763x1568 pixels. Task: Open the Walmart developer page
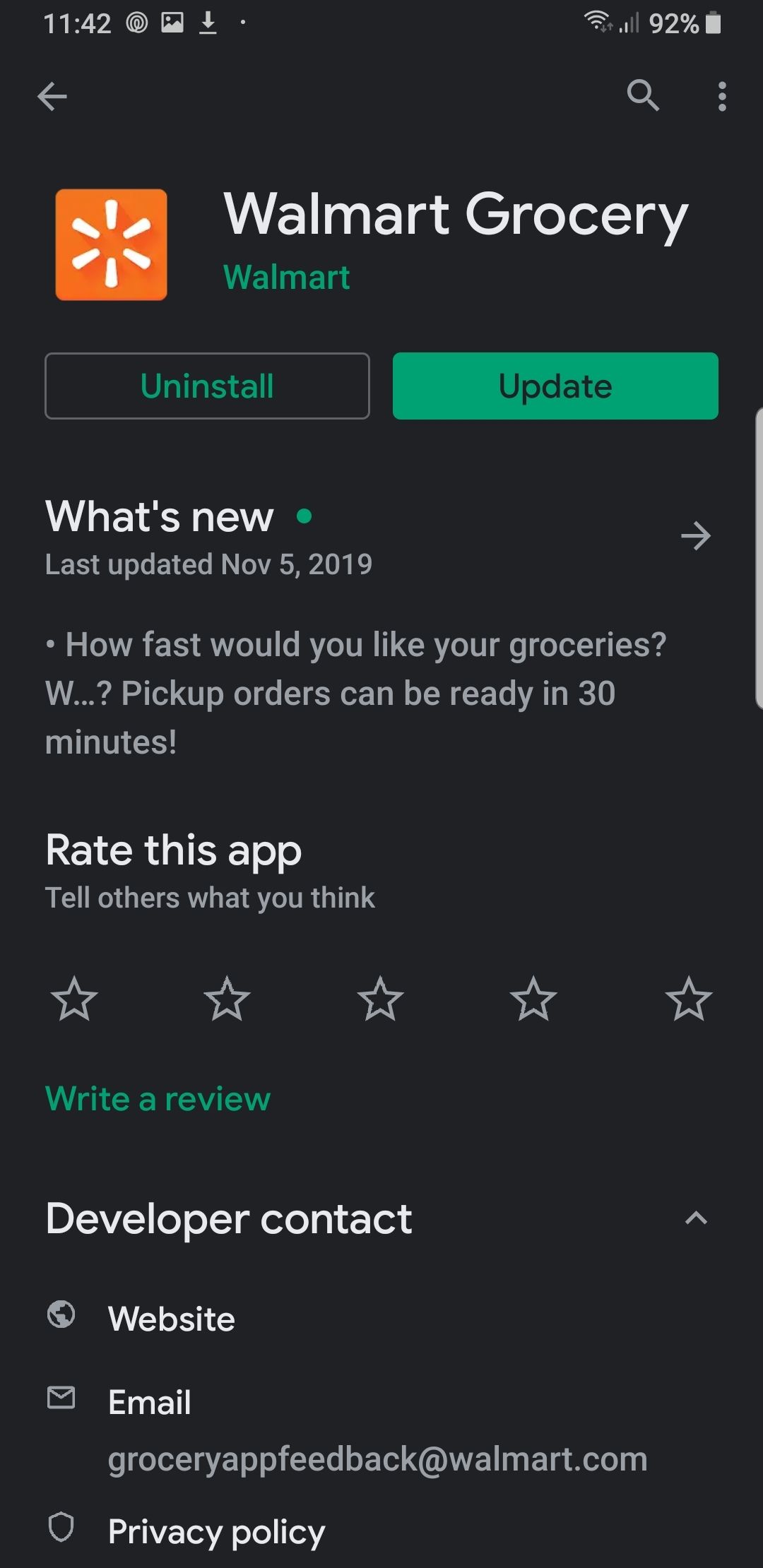pos(286,278)
